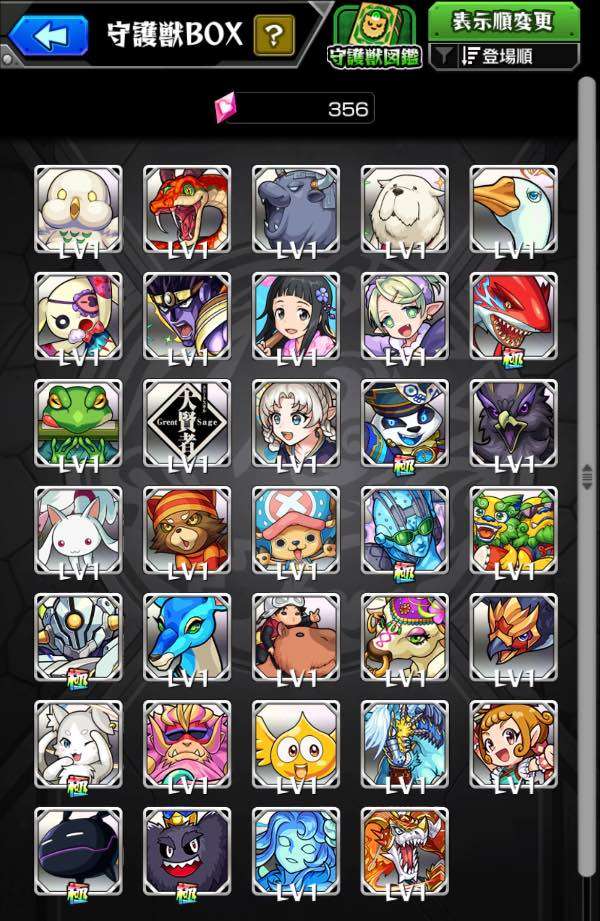Open 守護獣図鑑 encyclopedia
Viewport: 600px width, 921px height.
coord(375,36)
